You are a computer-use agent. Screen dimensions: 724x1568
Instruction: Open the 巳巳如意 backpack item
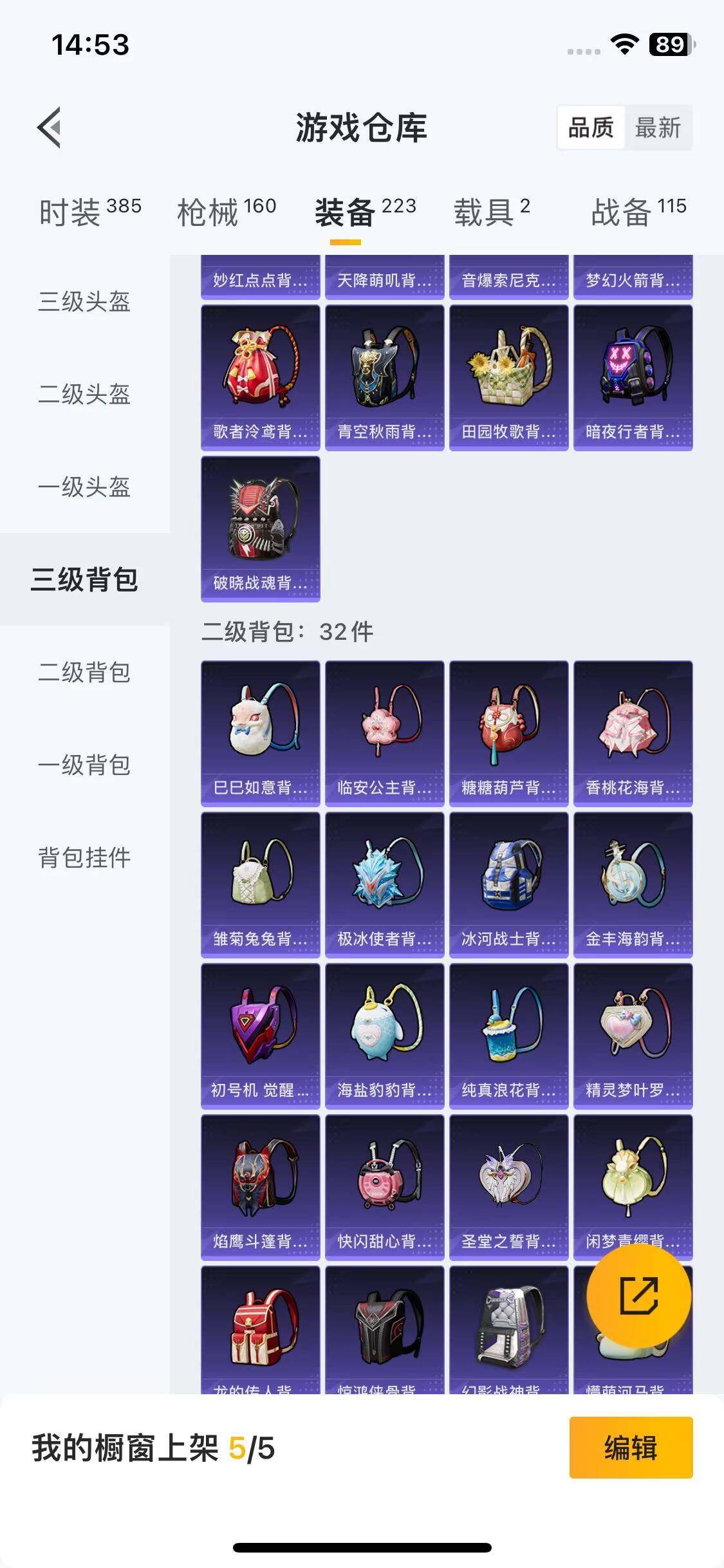click(261, 734)
